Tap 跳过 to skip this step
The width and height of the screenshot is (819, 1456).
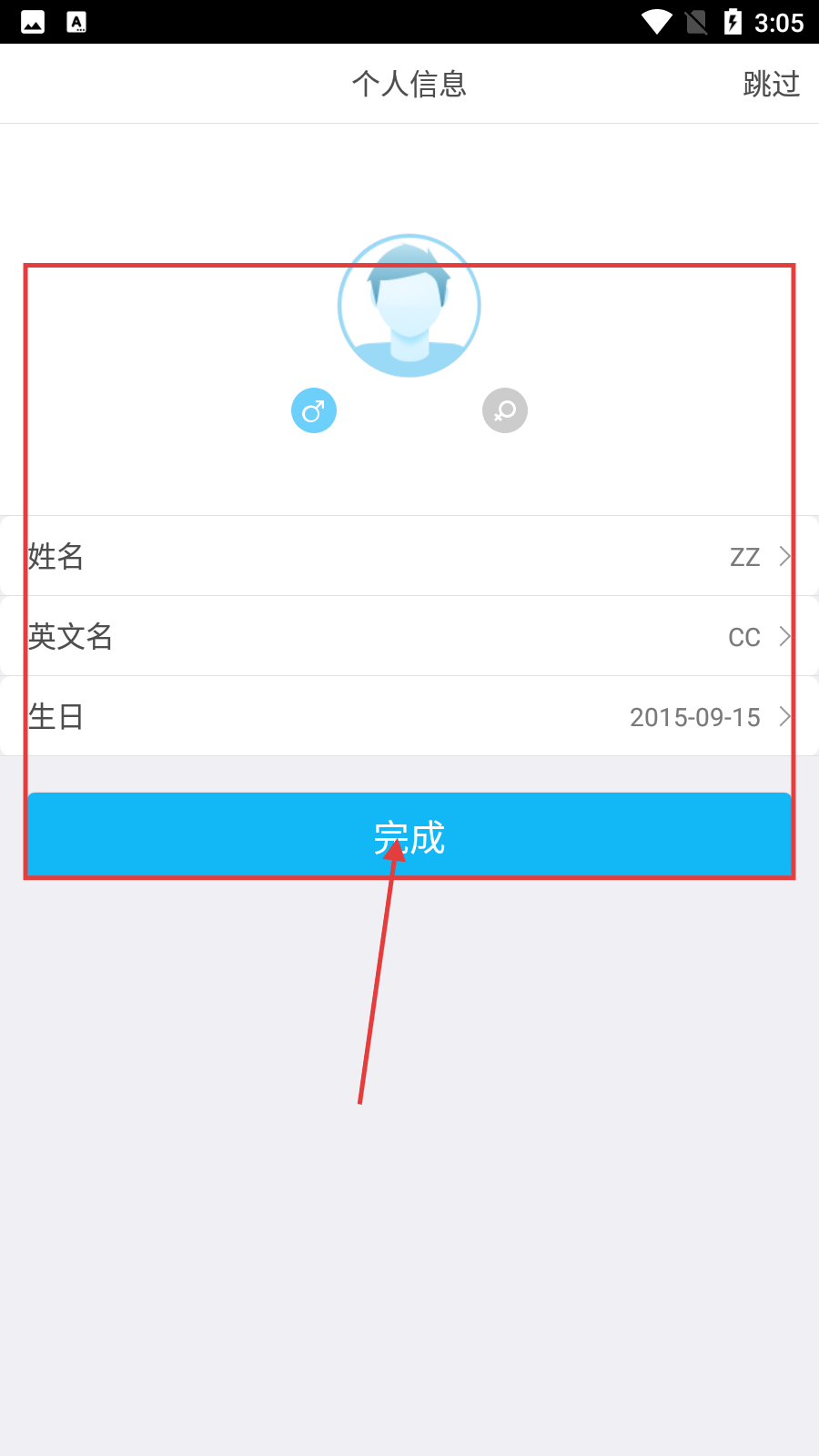coord(771,84)
